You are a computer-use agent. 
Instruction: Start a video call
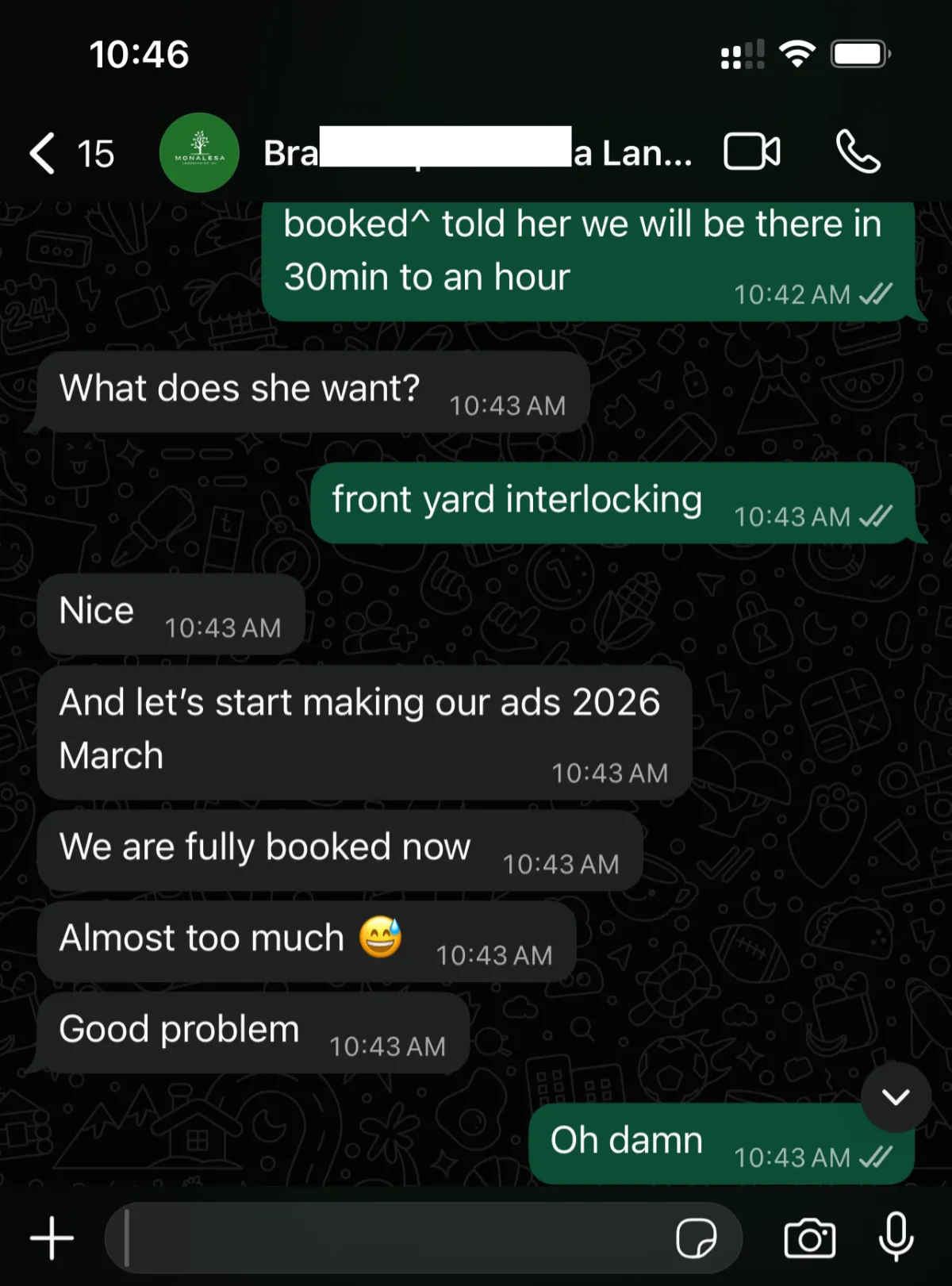pos(751,152)
